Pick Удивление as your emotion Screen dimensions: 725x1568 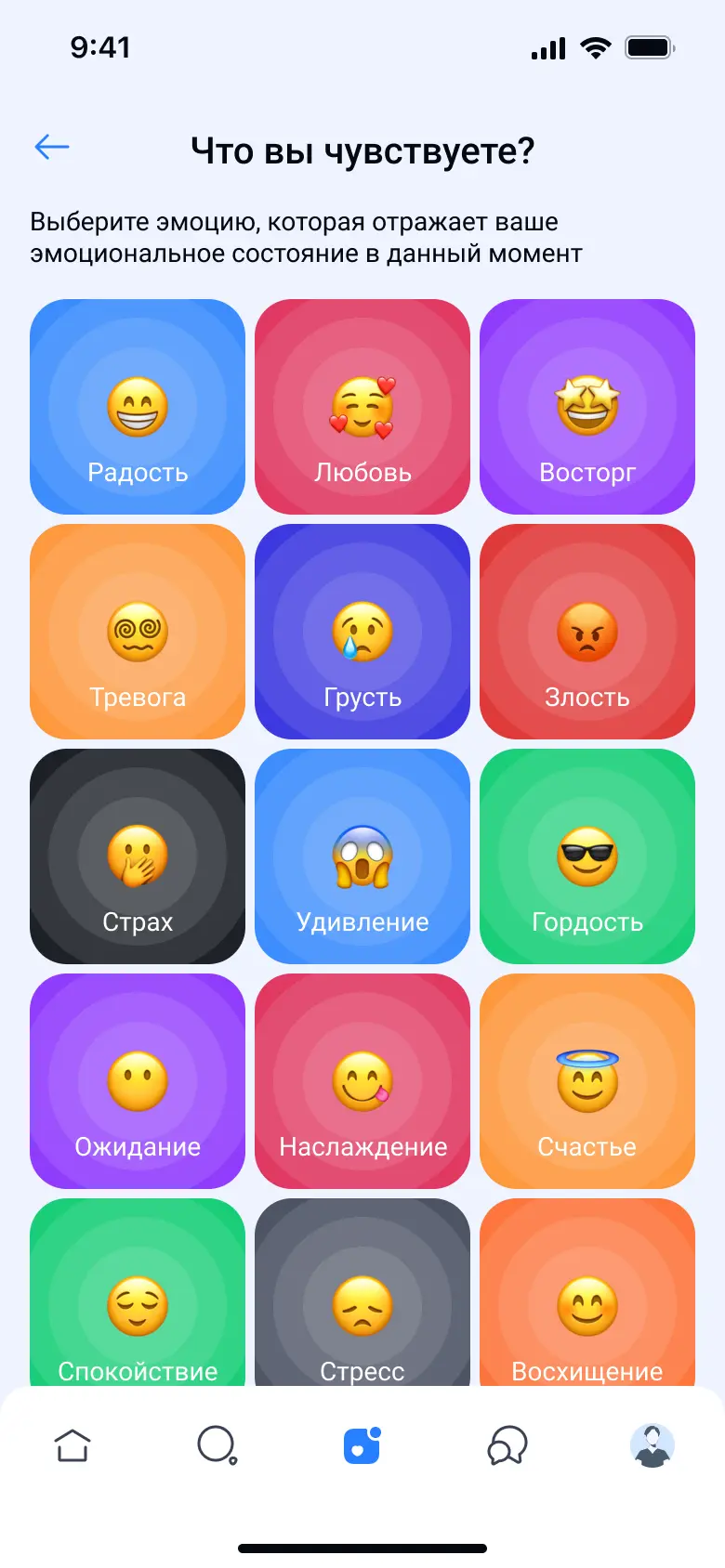point(362,856)
